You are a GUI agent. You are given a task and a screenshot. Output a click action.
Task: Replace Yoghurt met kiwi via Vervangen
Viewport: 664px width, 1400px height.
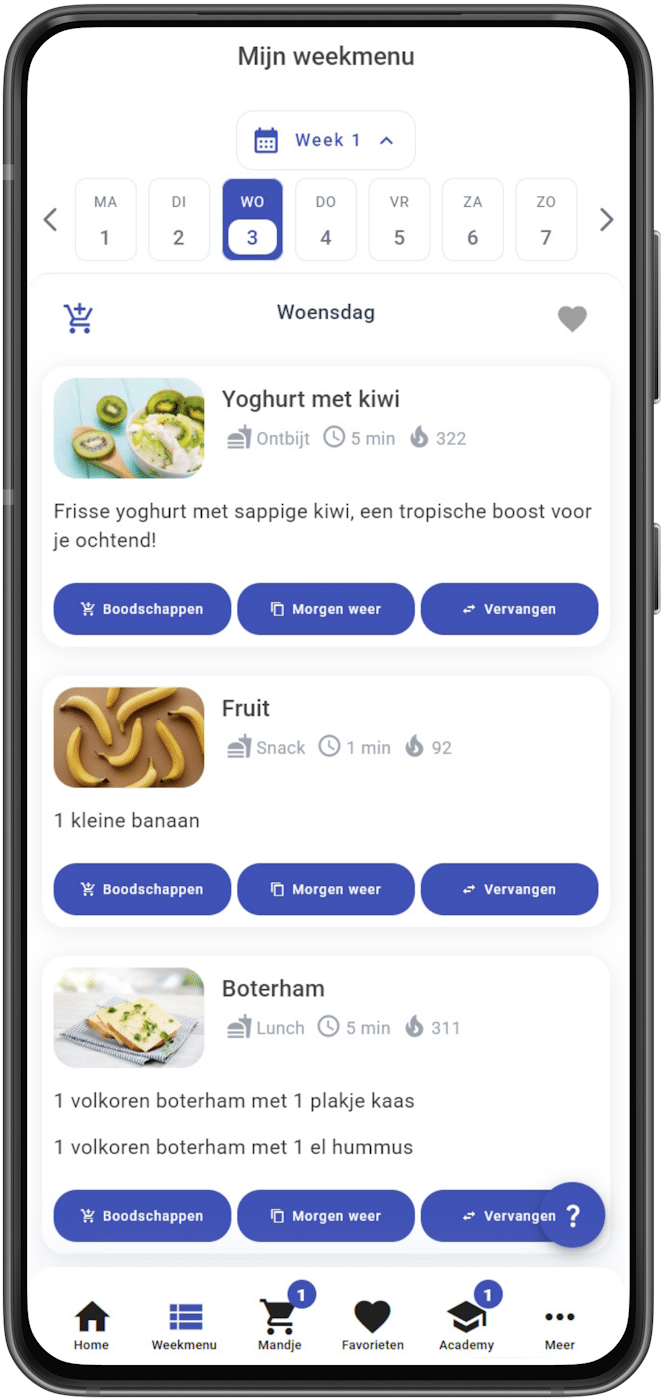pyautogui.click(x=509, y=609)
